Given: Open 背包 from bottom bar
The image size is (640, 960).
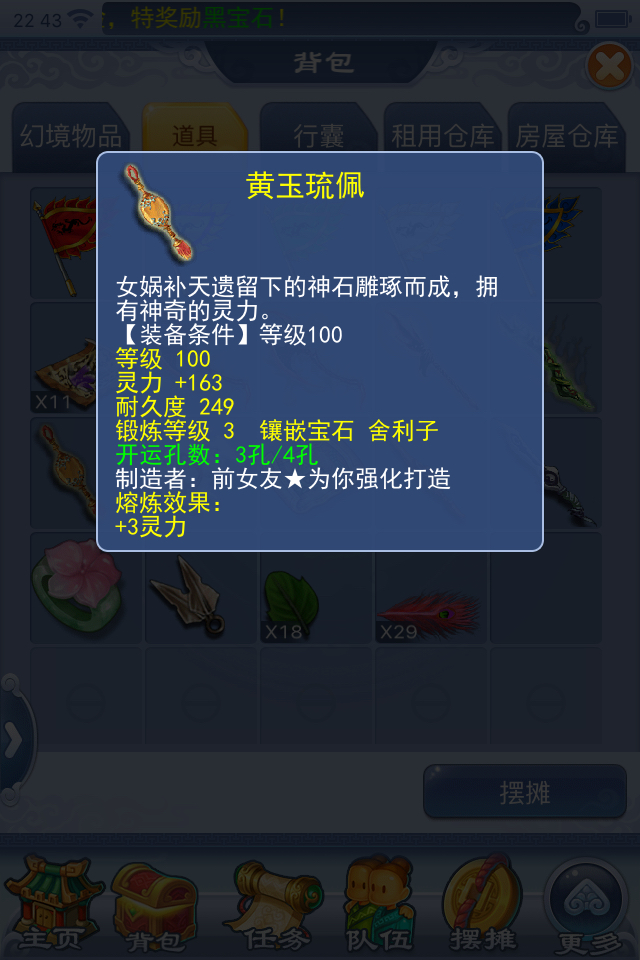Looking at the screenshot, I should 155,903.
